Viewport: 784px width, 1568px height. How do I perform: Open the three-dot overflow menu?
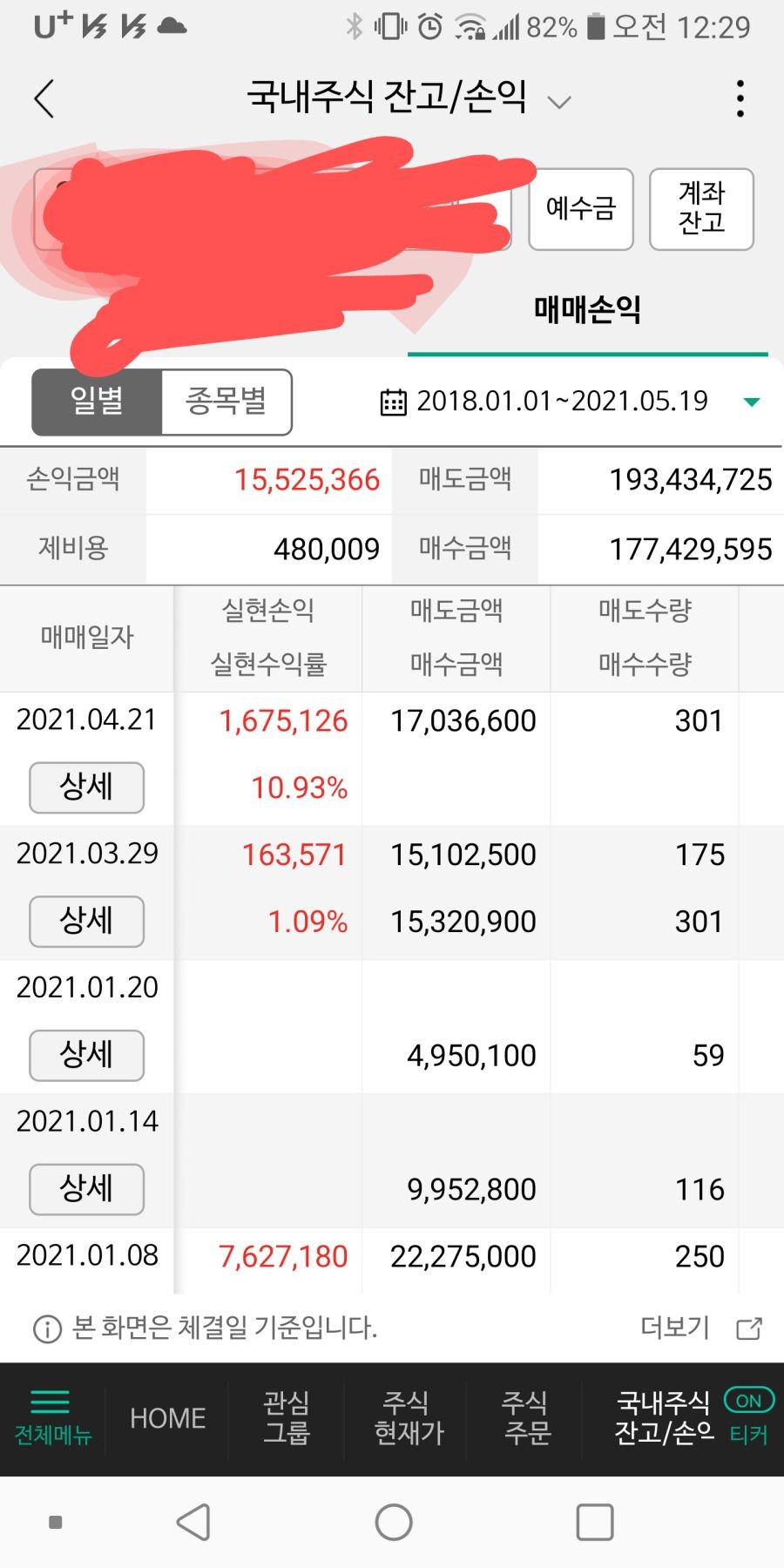tap(740, 98)
